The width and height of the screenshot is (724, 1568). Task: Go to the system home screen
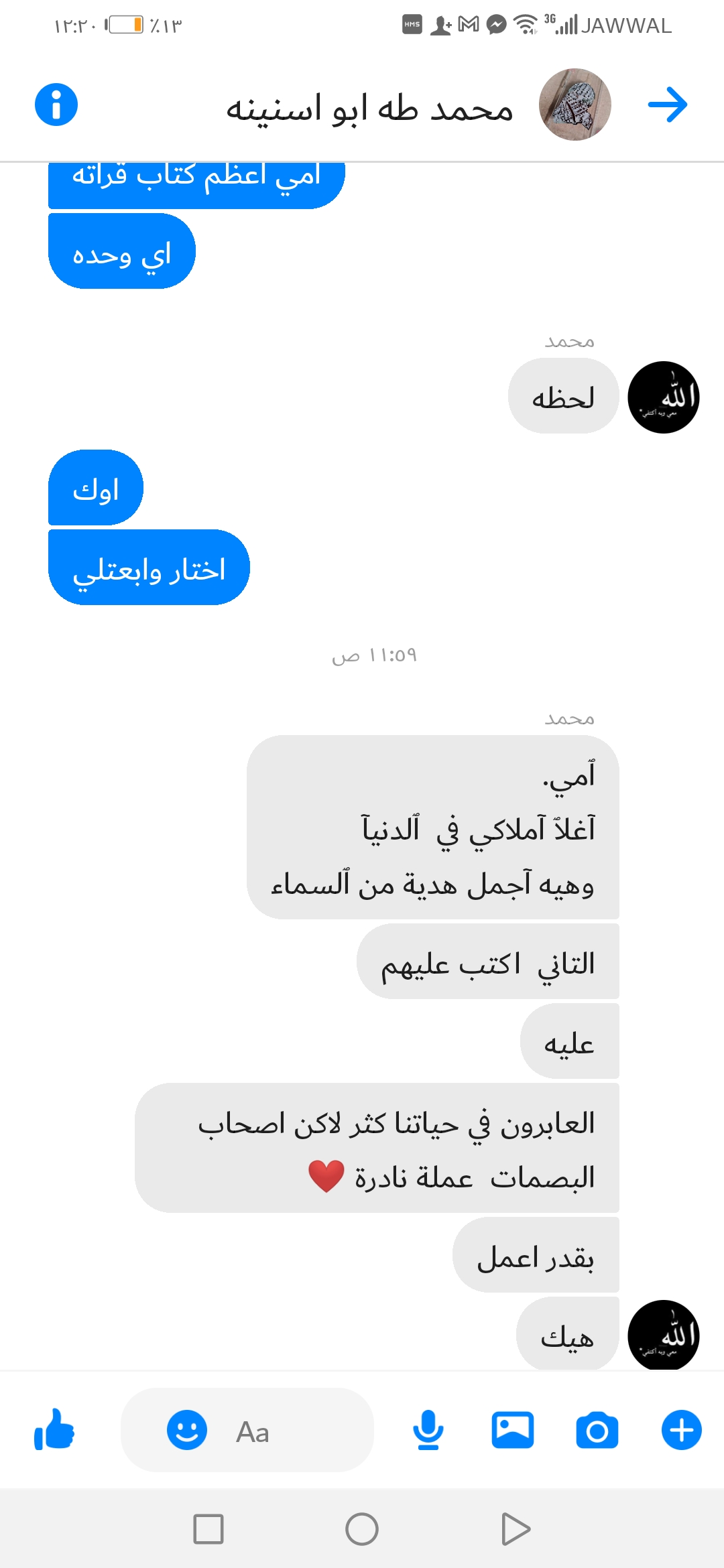pos(362,1529)
